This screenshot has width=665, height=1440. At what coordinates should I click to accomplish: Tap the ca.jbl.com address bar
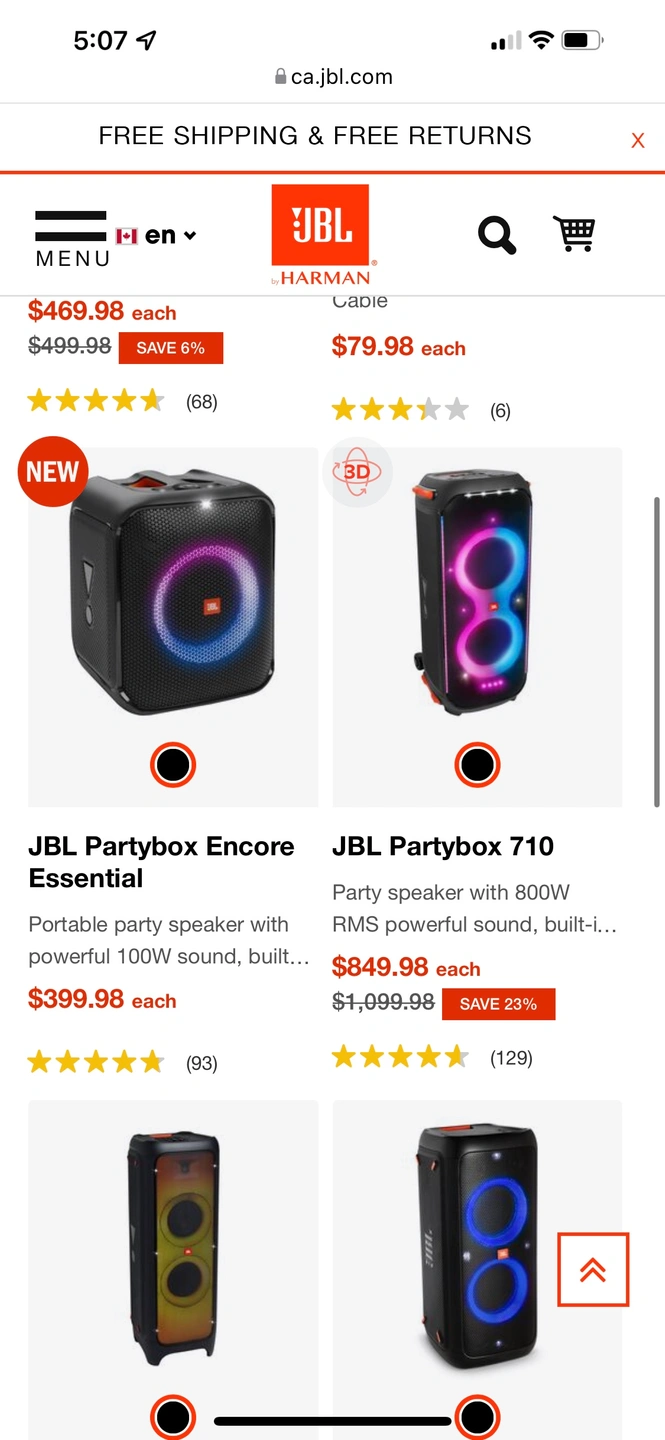coord(333,77)
